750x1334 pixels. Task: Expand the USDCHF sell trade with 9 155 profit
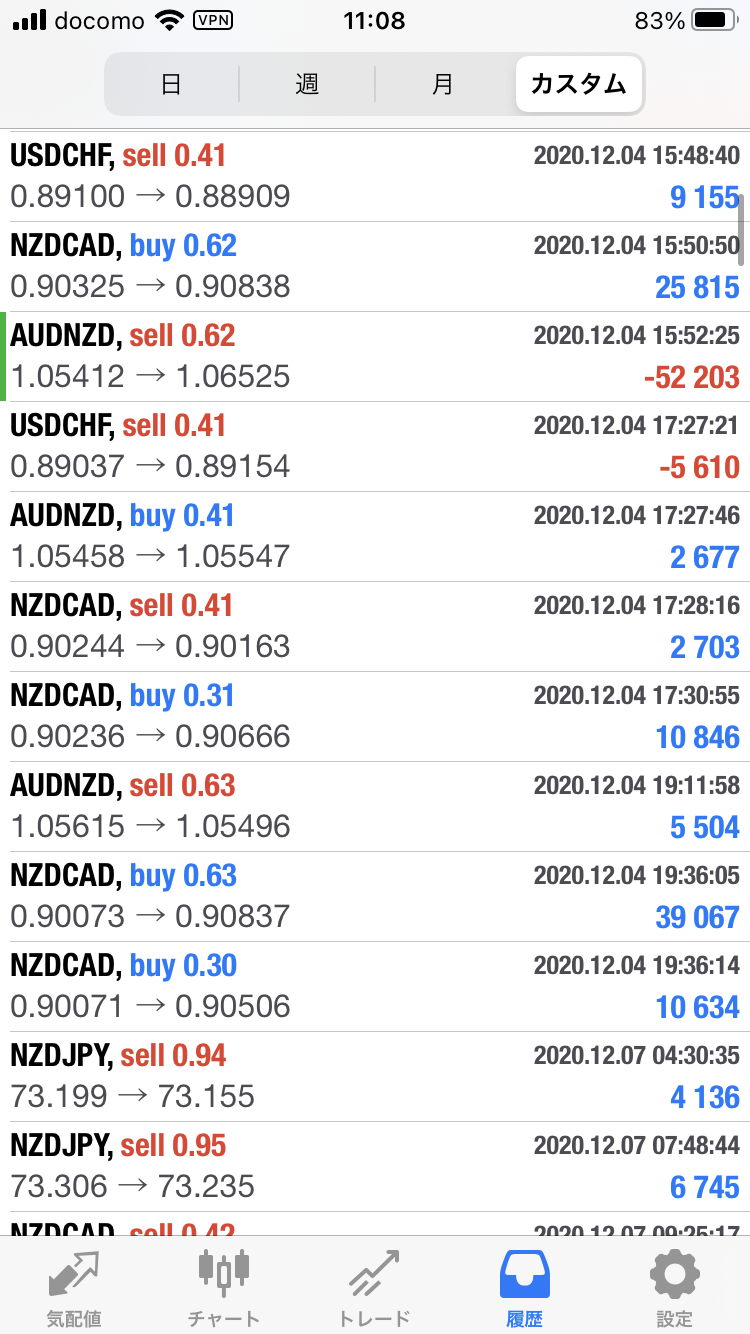pyautogui.click(x=375, y=176)
